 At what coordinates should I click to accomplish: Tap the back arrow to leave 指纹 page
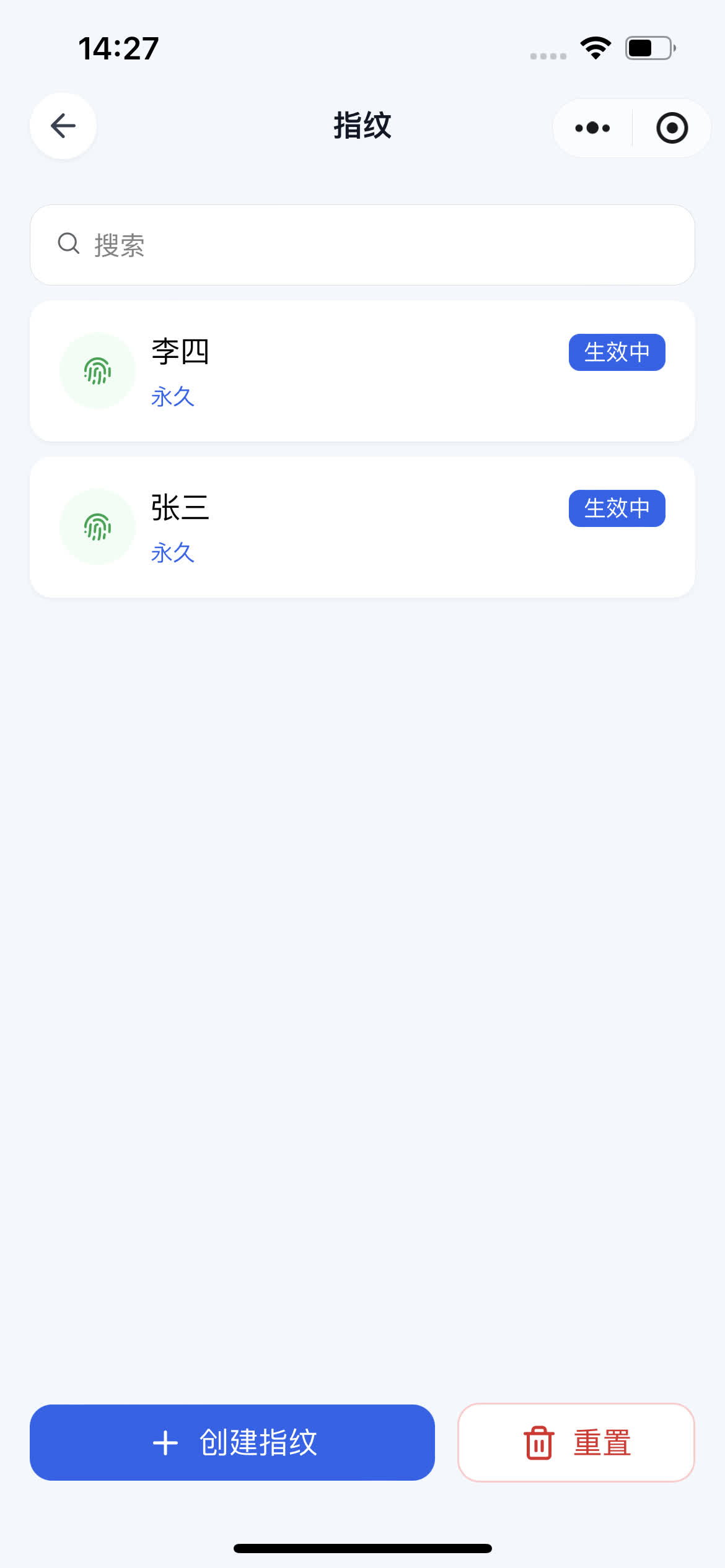pos(62,126)
